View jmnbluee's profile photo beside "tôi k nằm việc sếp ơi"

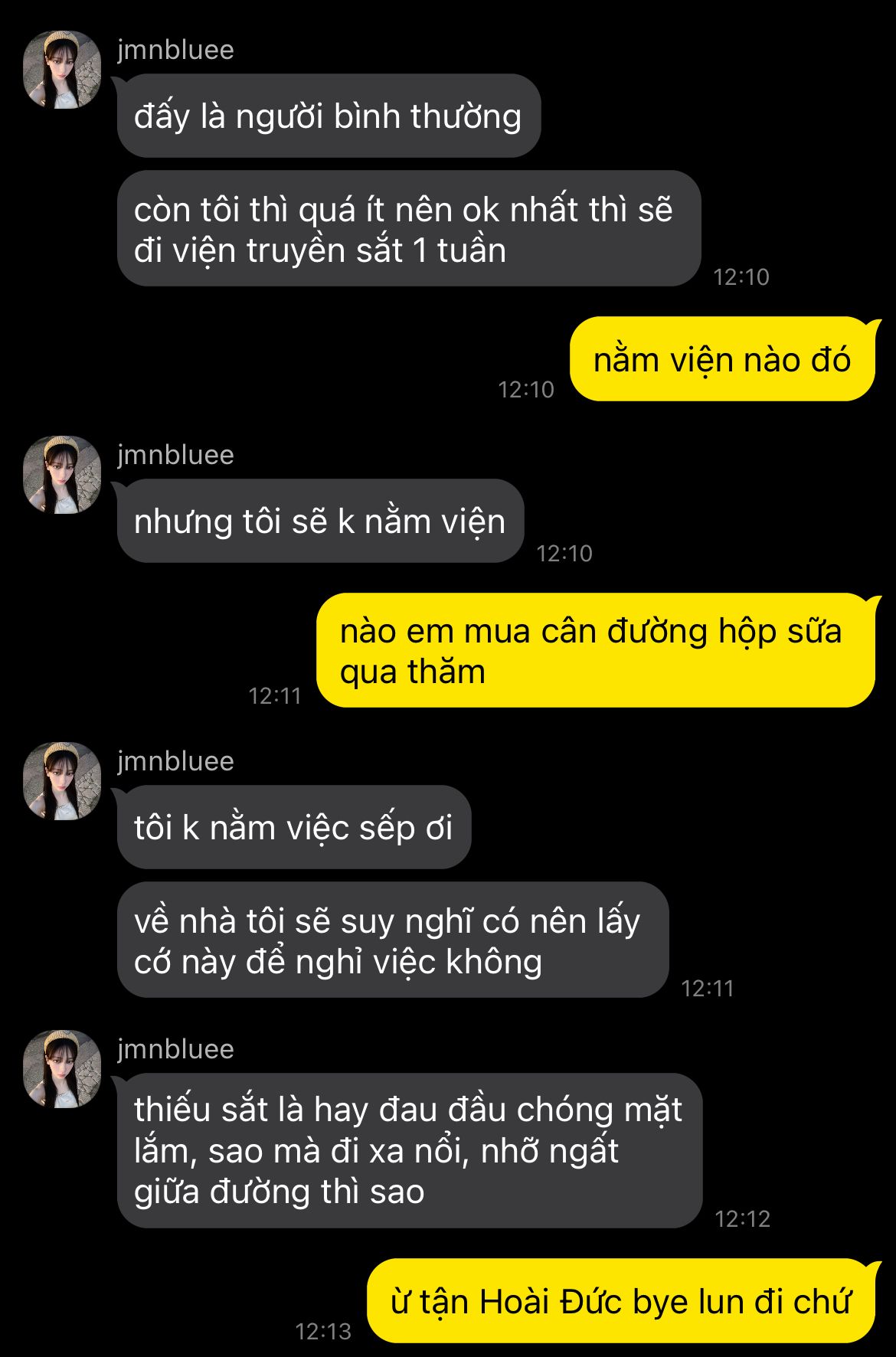pos(62,781)
